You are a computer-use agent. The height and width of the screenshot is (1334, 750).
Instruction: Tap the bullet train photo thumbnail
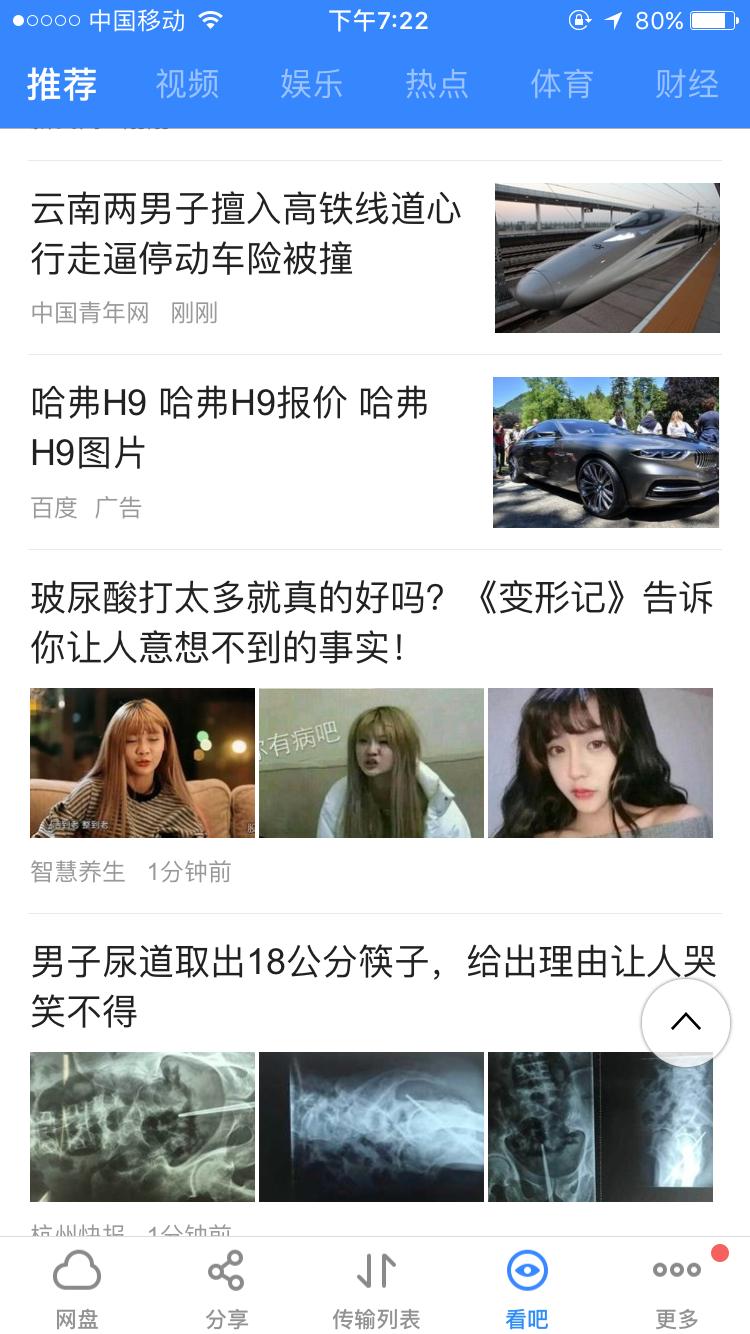[606, 257]
